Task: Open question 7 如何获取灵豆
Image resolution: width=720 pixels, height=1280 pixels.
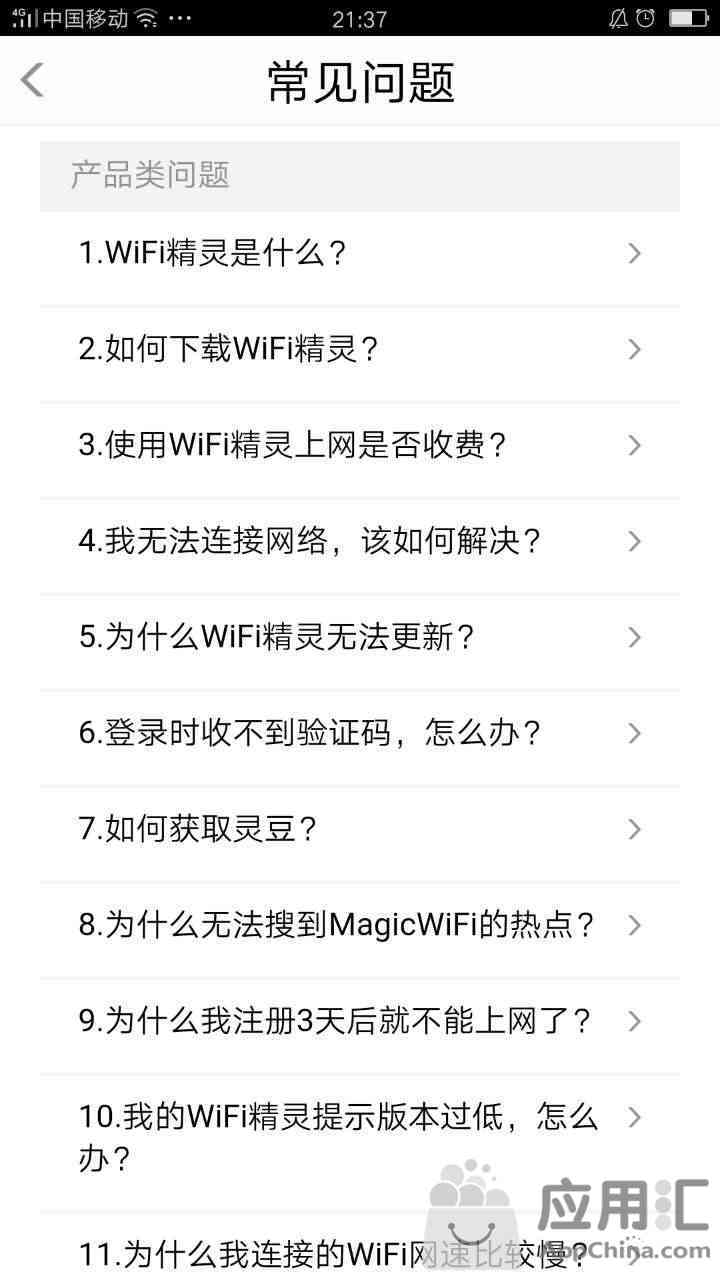Action: click(x=358, y=830)
